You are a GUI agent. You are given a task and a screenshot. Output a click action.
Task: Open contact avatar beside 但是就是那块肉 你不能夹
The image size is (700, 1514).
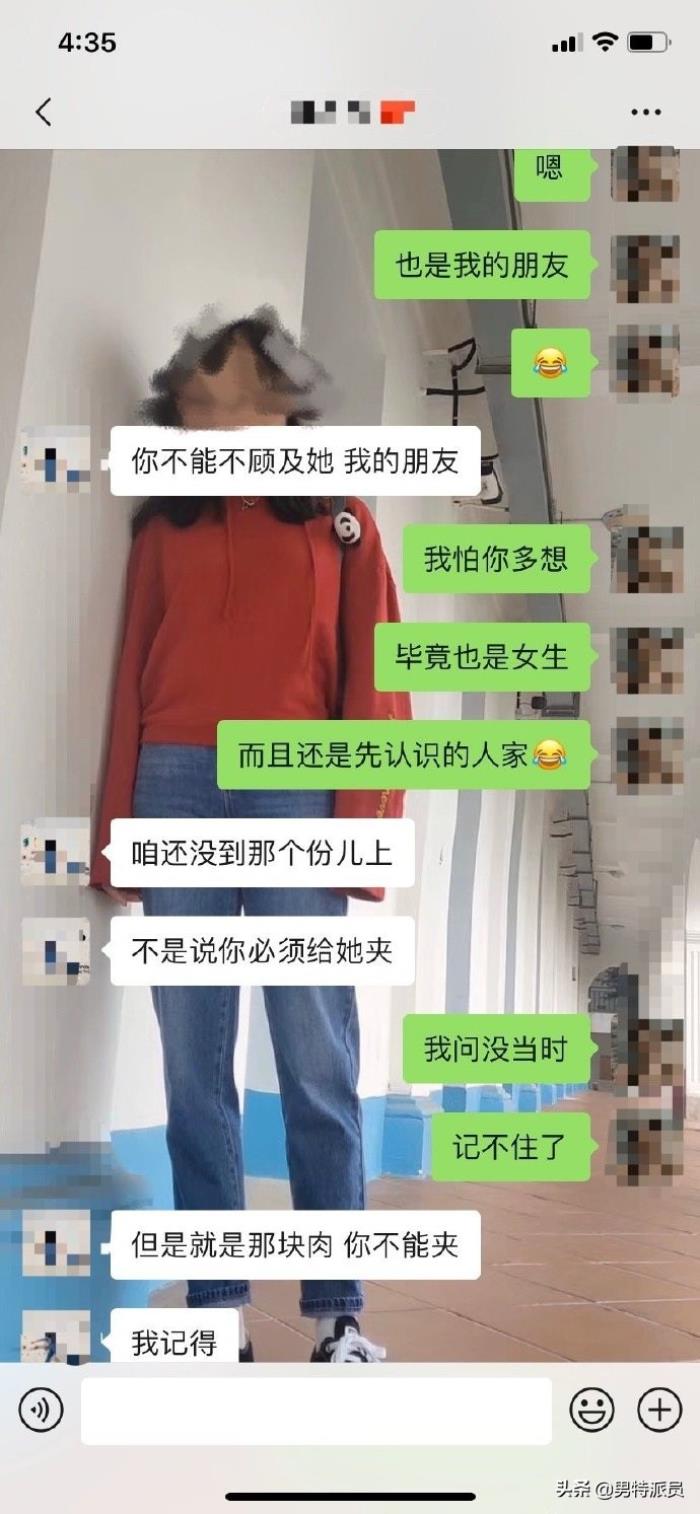(x=57, y=1243)
